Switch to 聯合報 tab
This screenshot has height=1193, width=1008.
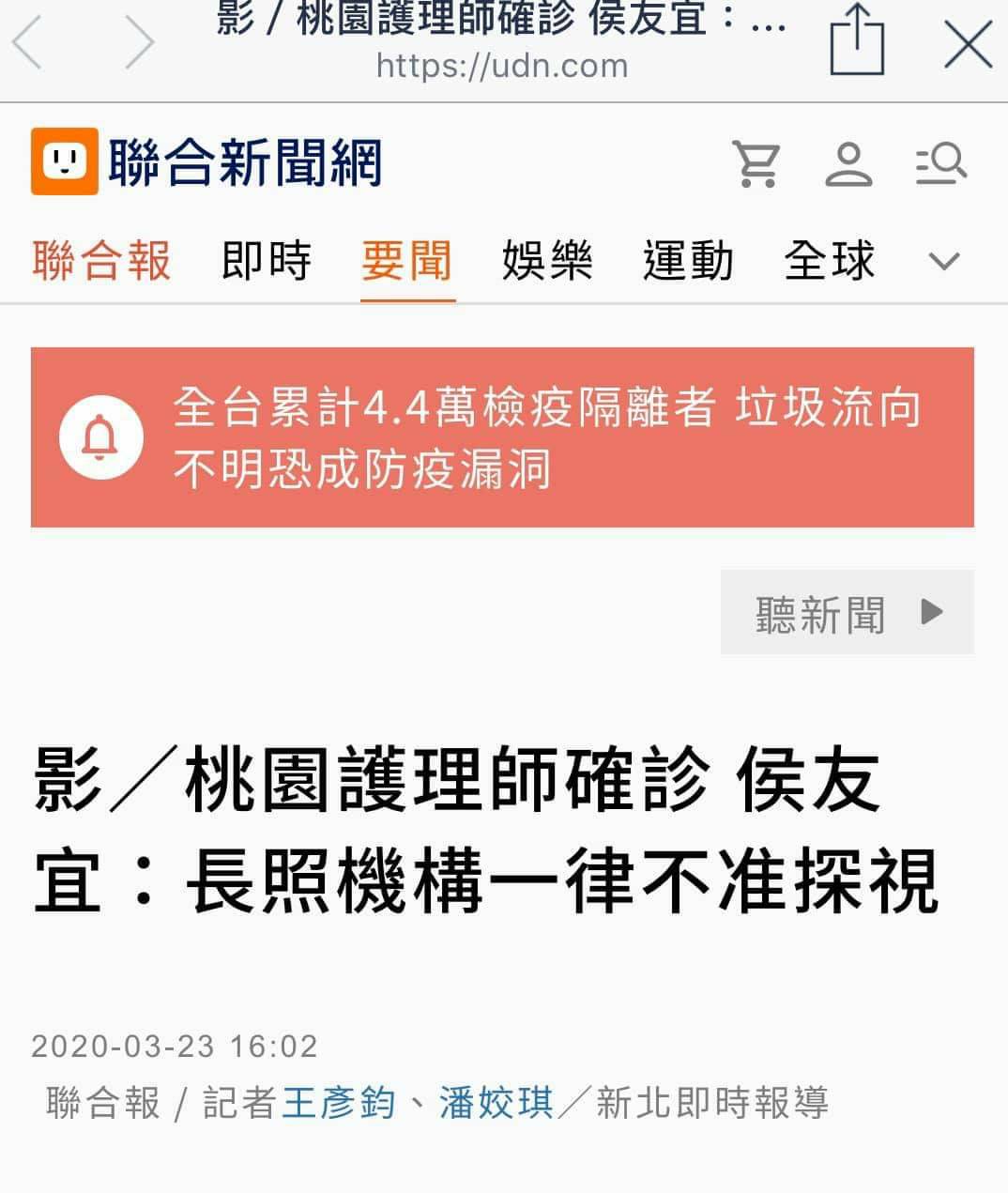101,260
